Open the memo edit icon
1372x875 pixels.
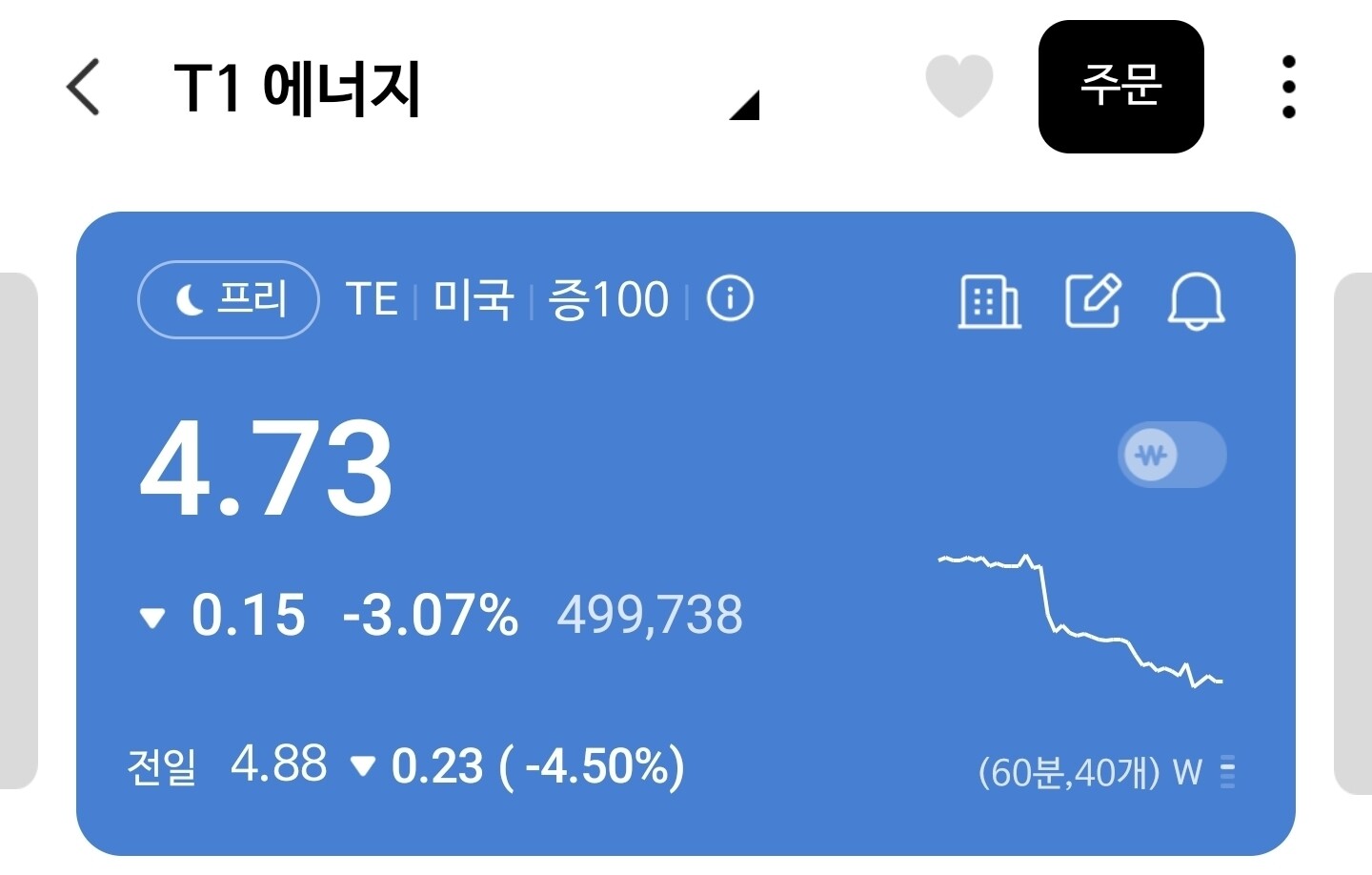coord(1093,300)
